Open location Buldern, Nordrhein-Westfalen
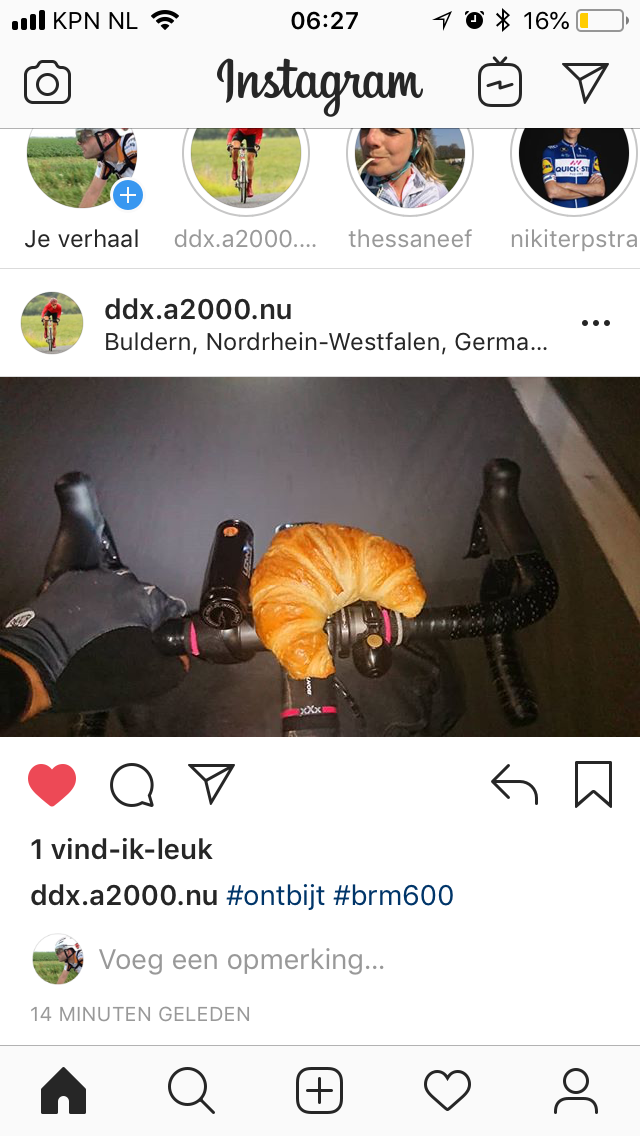 (326, 342)
